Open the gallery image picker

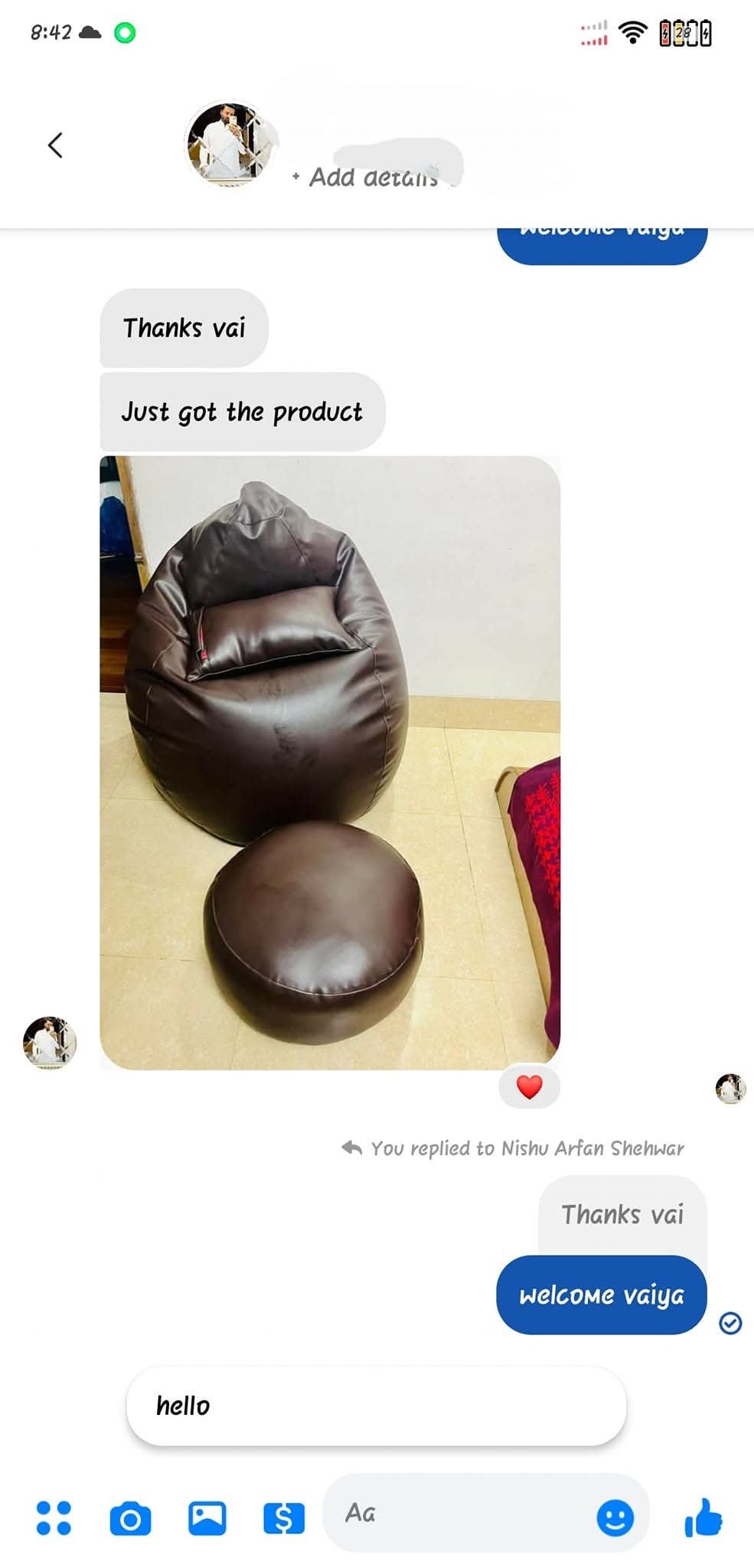(207, 1518)
